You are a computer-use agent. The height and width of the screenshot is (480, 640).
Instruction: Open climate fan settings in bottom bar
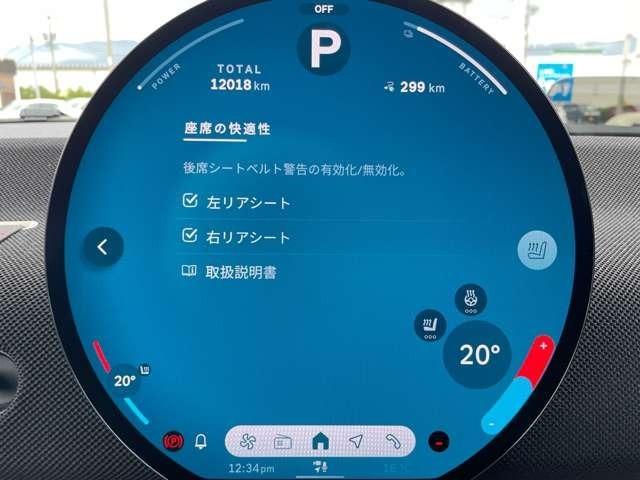248,441
